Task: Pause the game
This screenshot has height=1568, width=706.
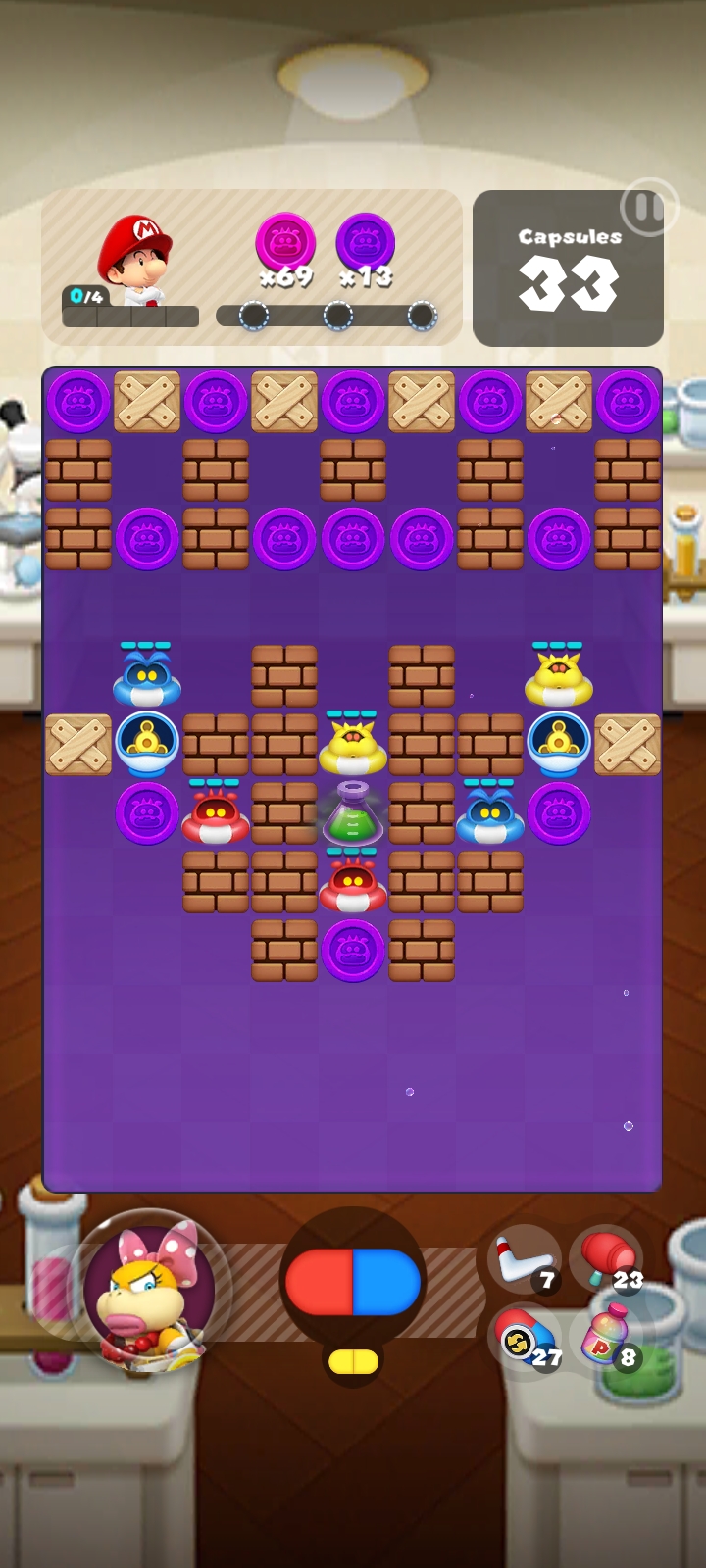Action: click(x=646, y=208)
